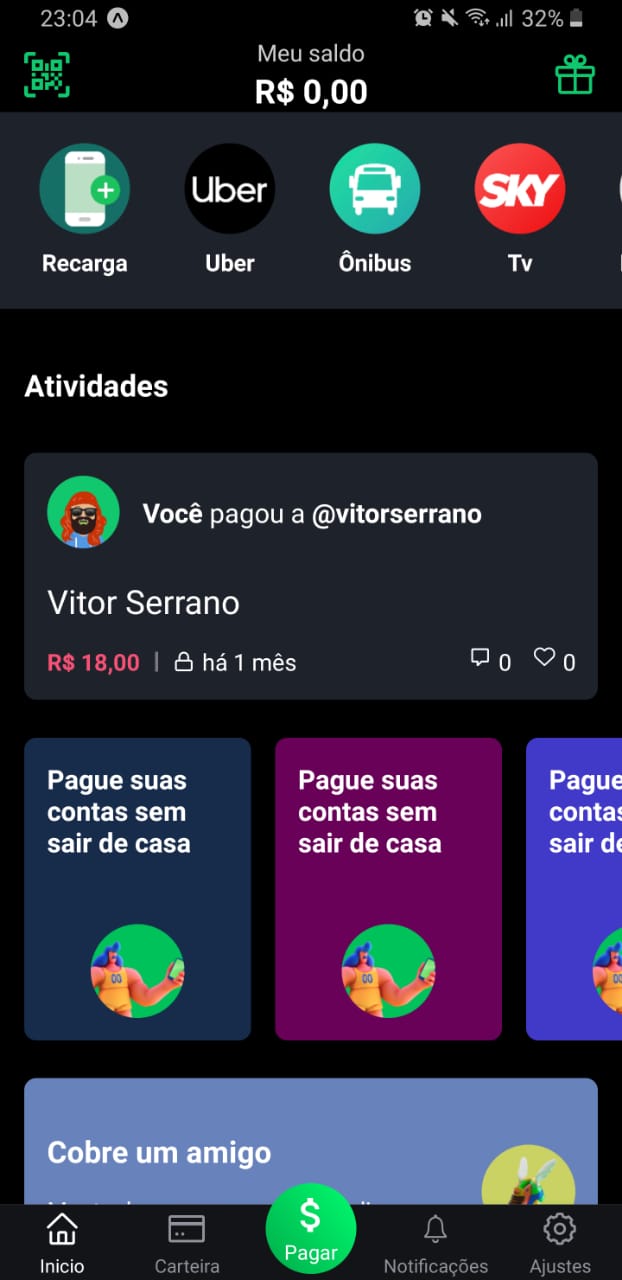Open the payment to Vitor Serrano
The image size is (622, 1280).
pyautogui.click(x=310, y=602)
